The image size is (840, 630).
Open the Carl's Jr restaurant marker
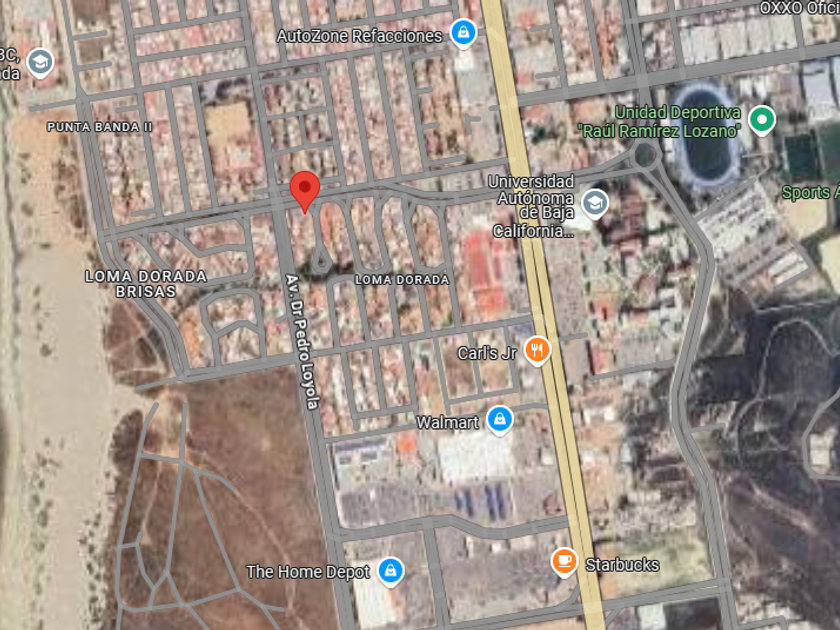537,350
